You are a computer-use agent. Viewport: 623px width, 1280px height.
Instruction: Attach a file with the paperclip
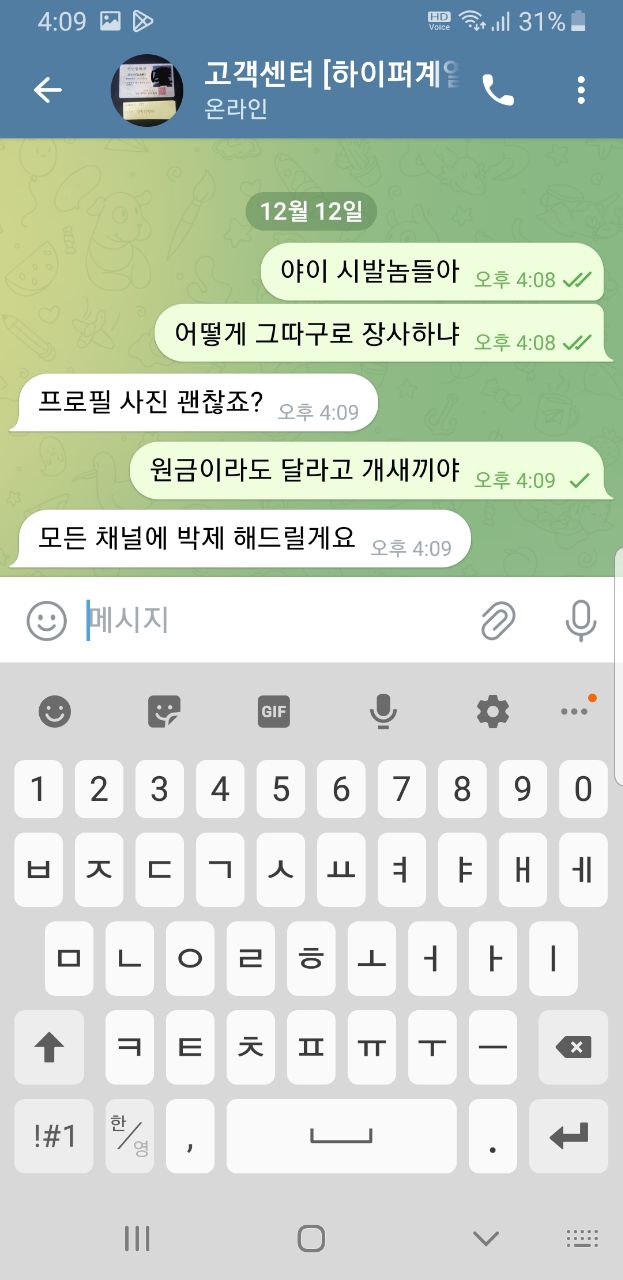(x=497, y=621)
